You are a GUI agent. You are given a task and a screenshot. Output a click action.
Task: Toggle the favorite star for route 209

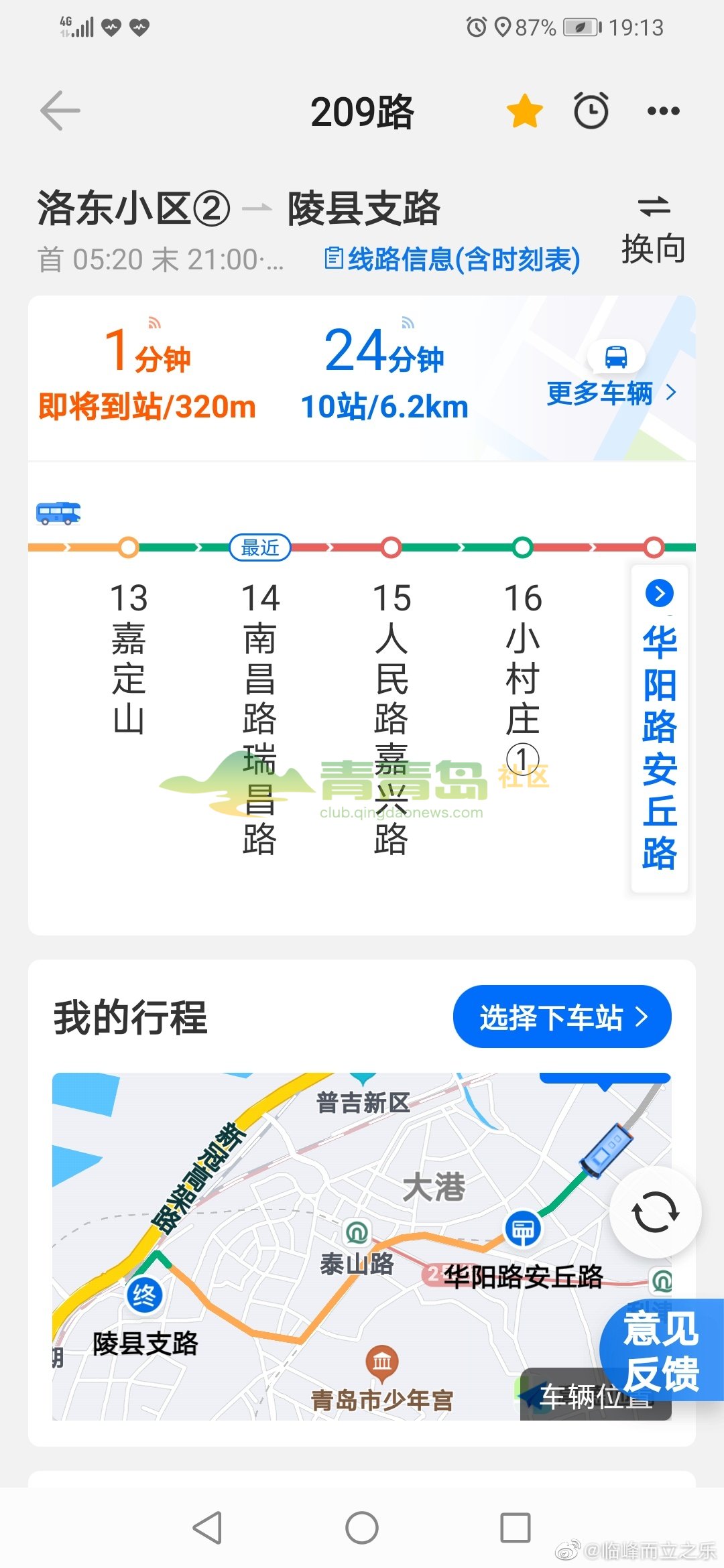524,111
